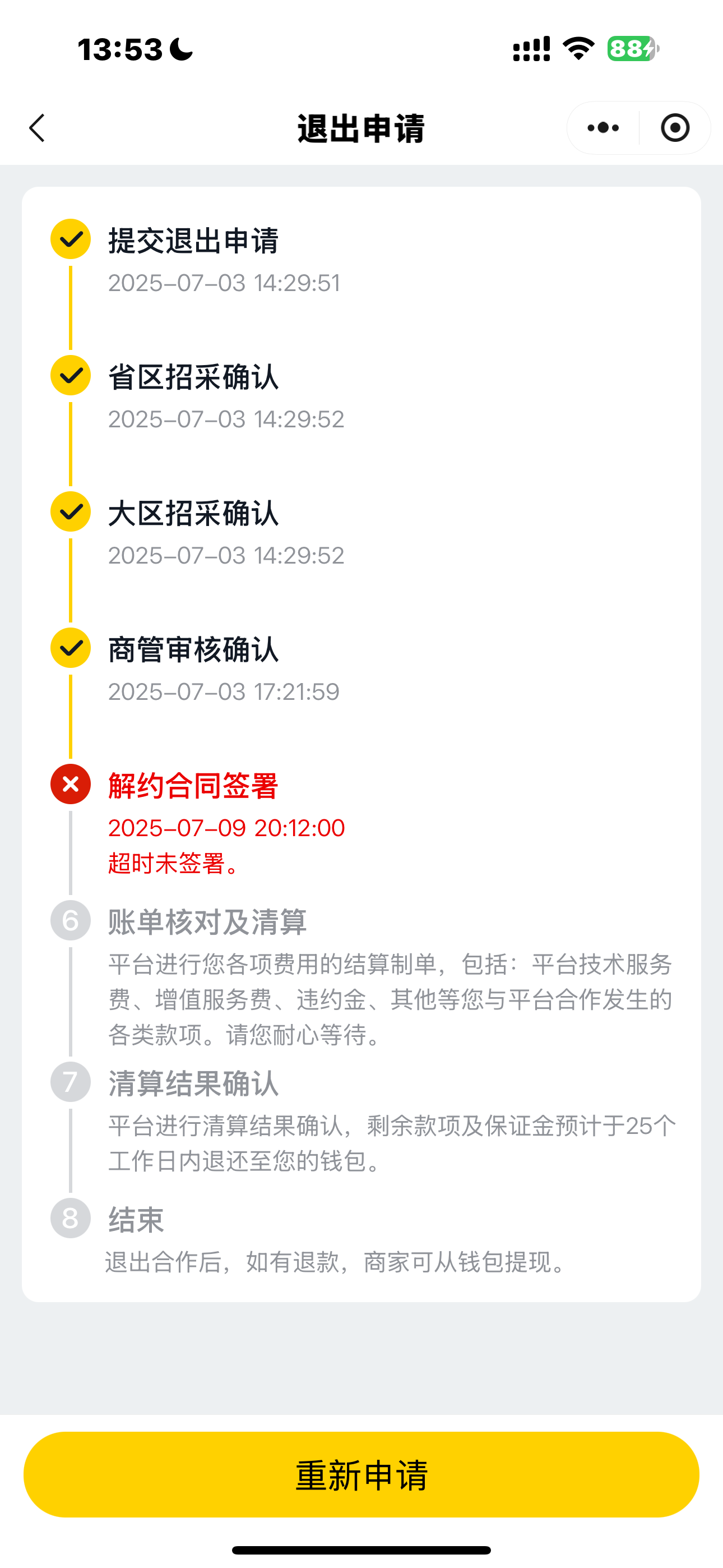The height and width of the screenshot is (1568, 723).
Task: Click the checkmark icon beside 省区招采确认
Action: point(70,376)
